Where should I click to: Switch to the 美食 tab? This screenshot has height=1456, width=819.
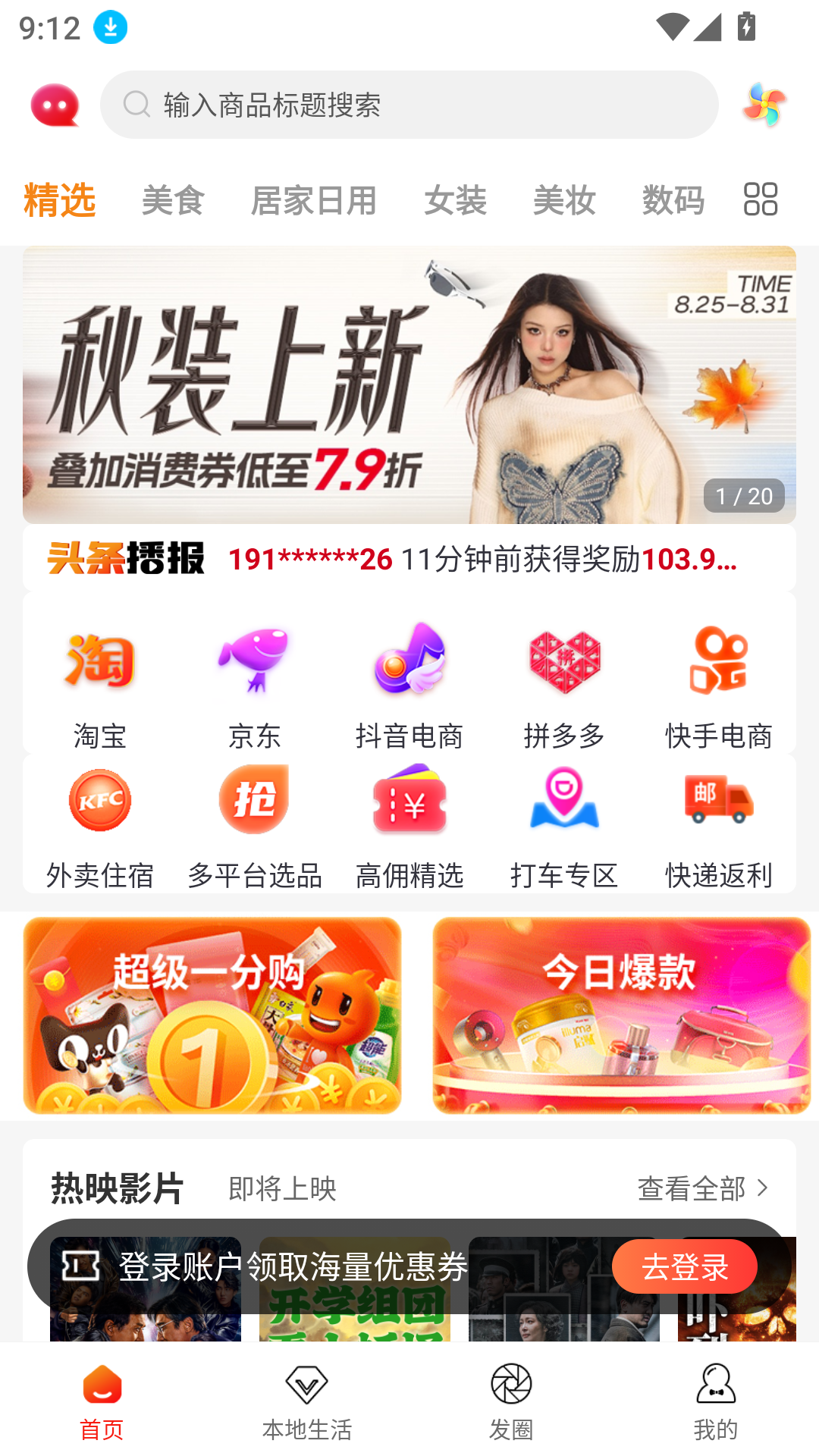point(173,200)
